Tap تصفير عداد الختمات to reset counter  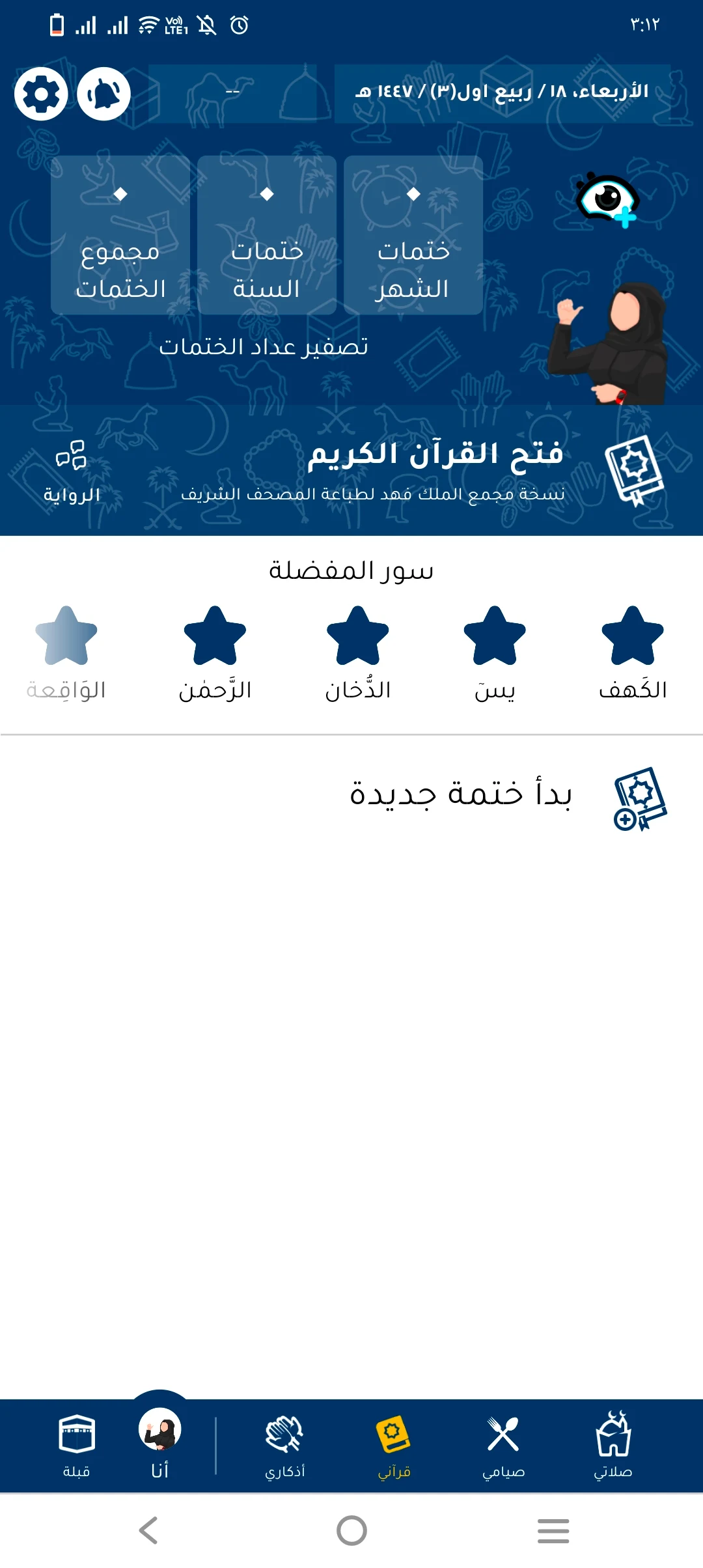(264, 346)
